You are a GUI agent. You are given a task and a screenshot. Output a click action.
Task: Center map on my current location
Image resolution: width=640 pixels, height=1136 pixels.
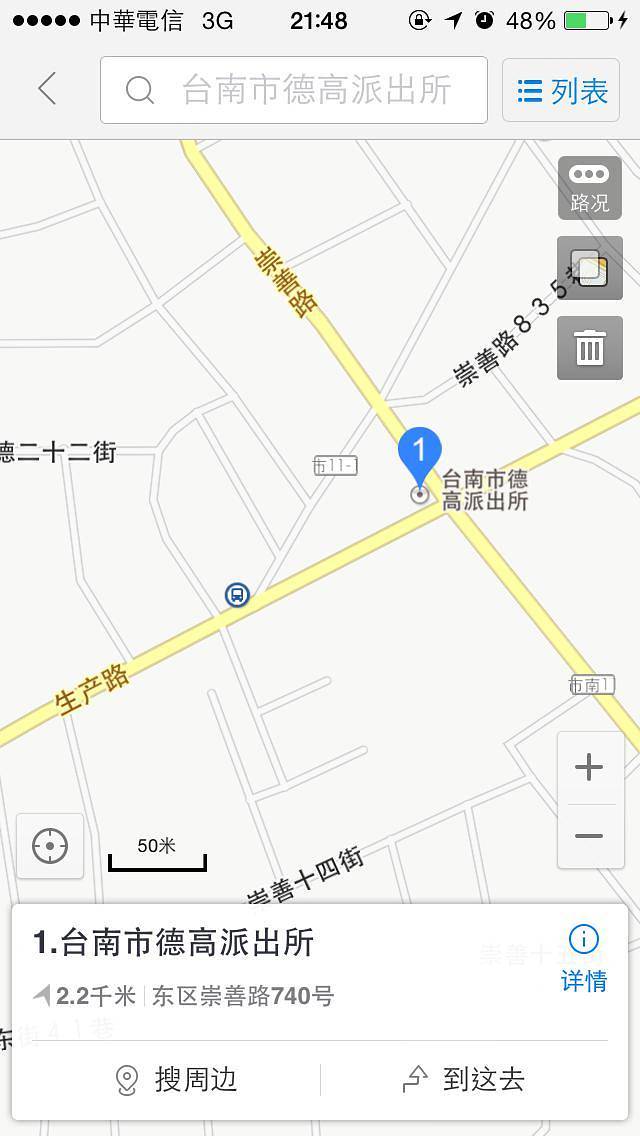click(49, 846)
